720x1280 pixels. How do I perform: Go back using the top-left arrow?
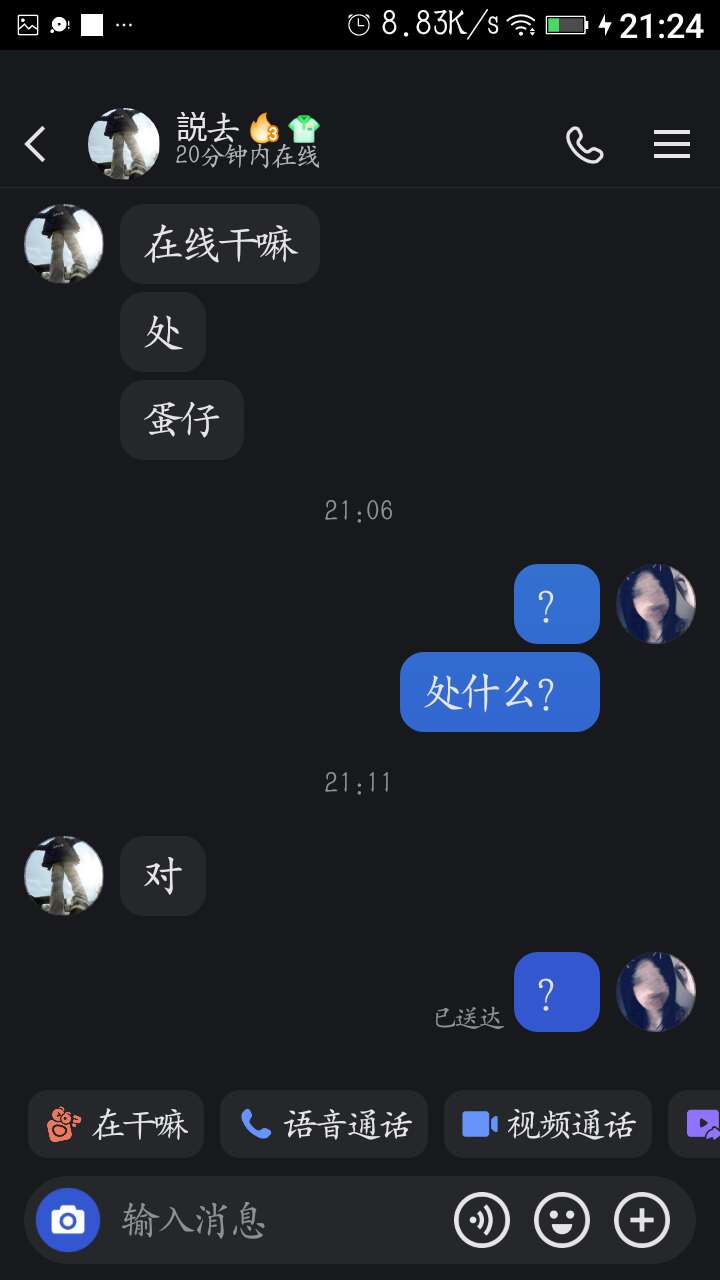pos(35,144)
